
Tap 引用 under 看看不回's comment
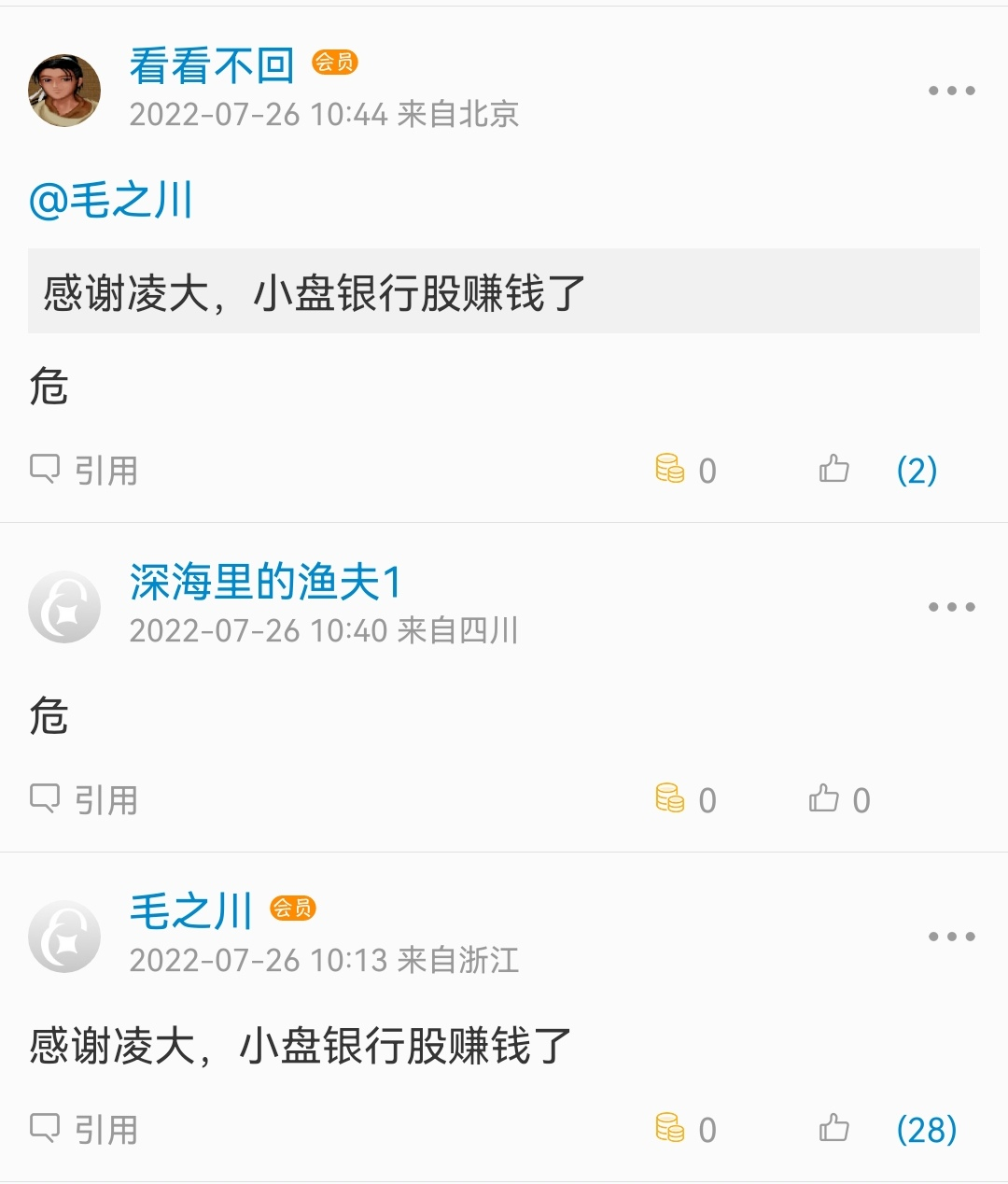tap(84, 470)
